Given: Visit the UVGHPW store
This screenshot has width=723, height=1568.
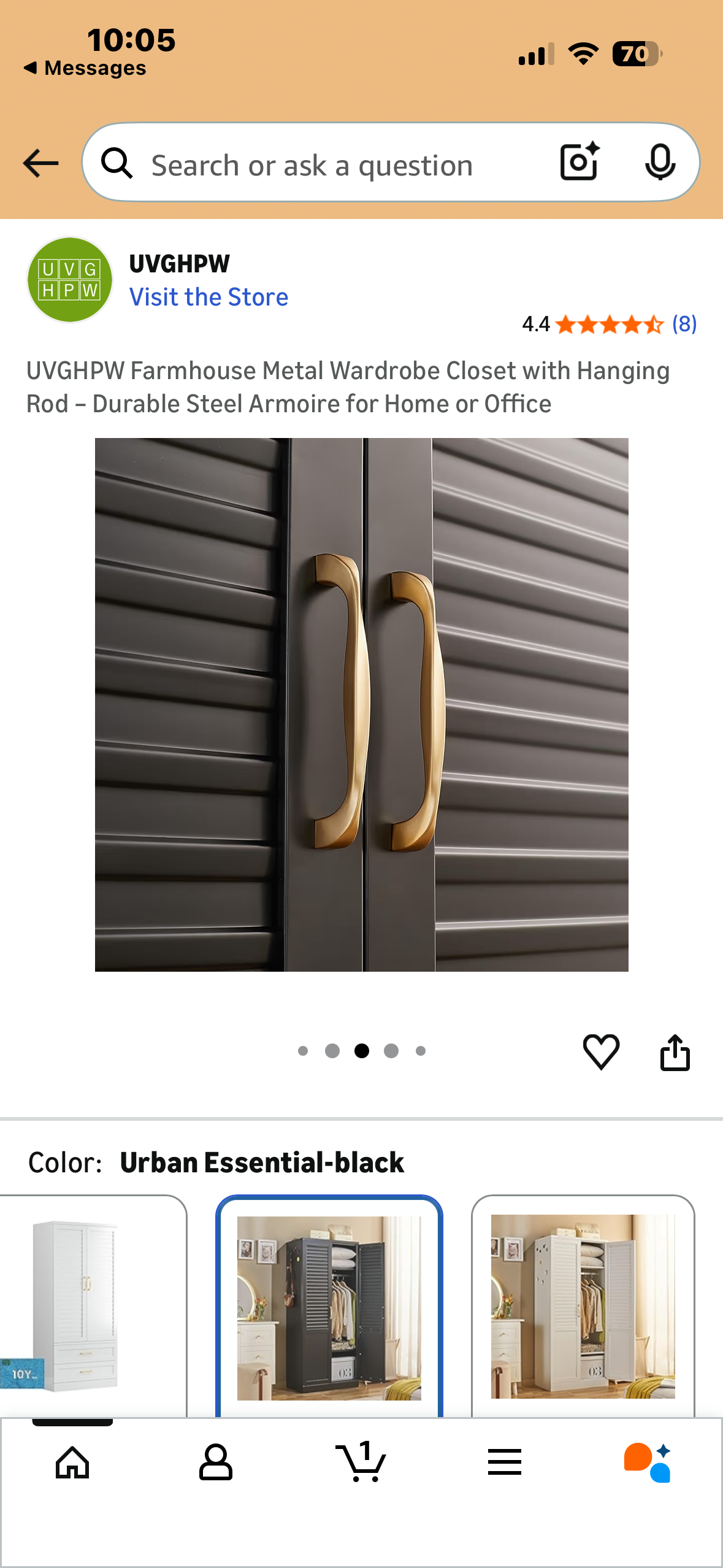Looking at the screenshot, I should click(x=208, y=298).
